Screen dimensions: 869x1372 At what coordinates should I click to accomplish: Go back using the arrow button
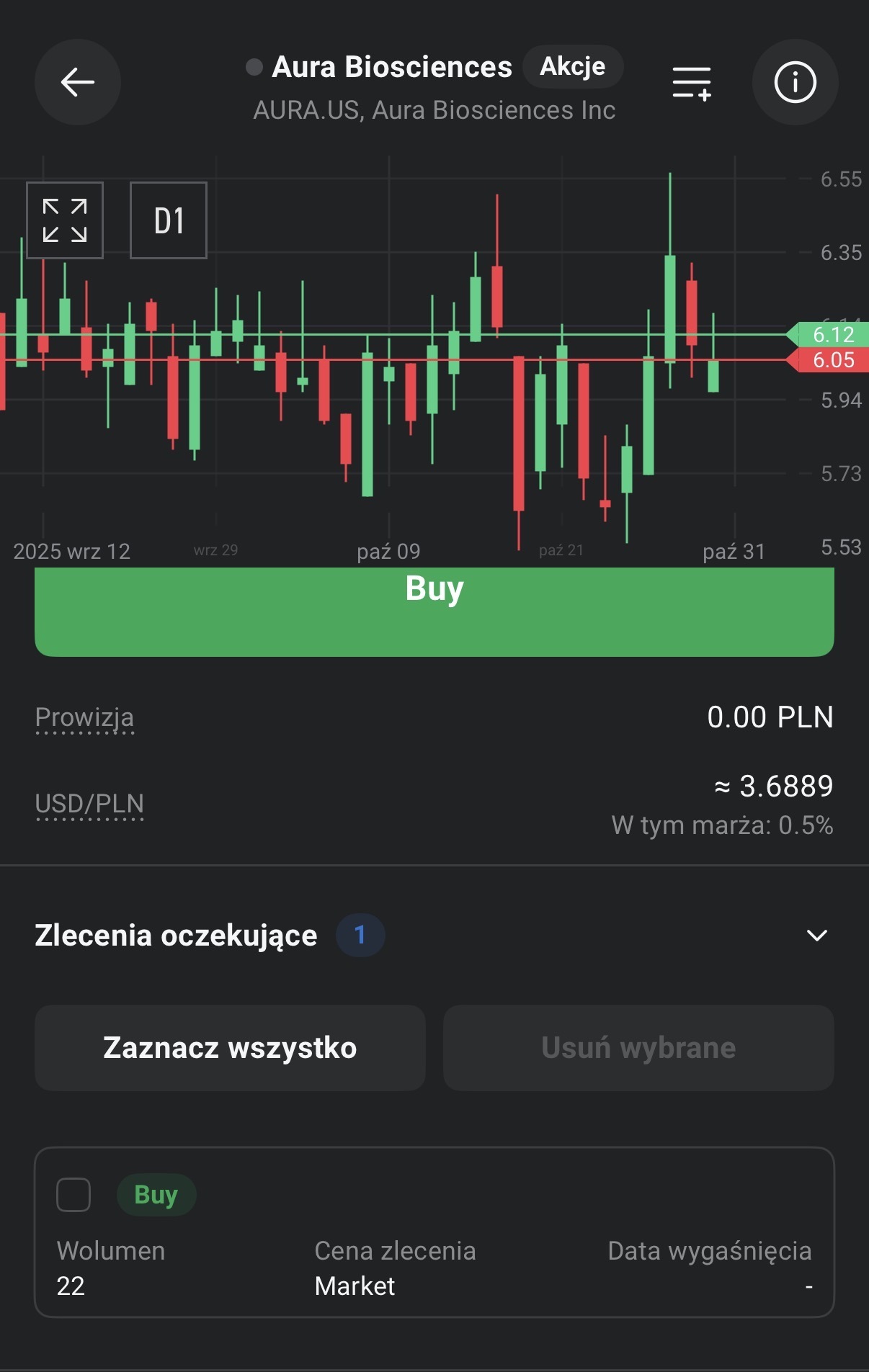[x=77, y=82]
